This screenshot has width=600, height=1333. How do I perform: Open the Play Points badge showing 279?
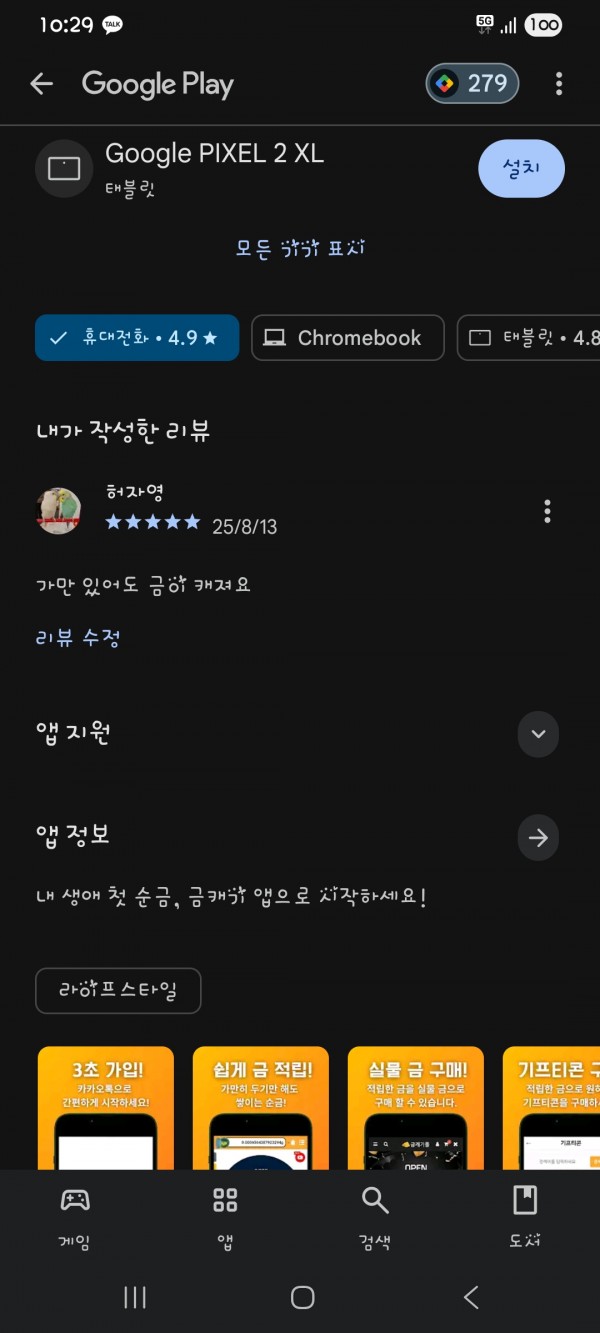tap(473, 84)
